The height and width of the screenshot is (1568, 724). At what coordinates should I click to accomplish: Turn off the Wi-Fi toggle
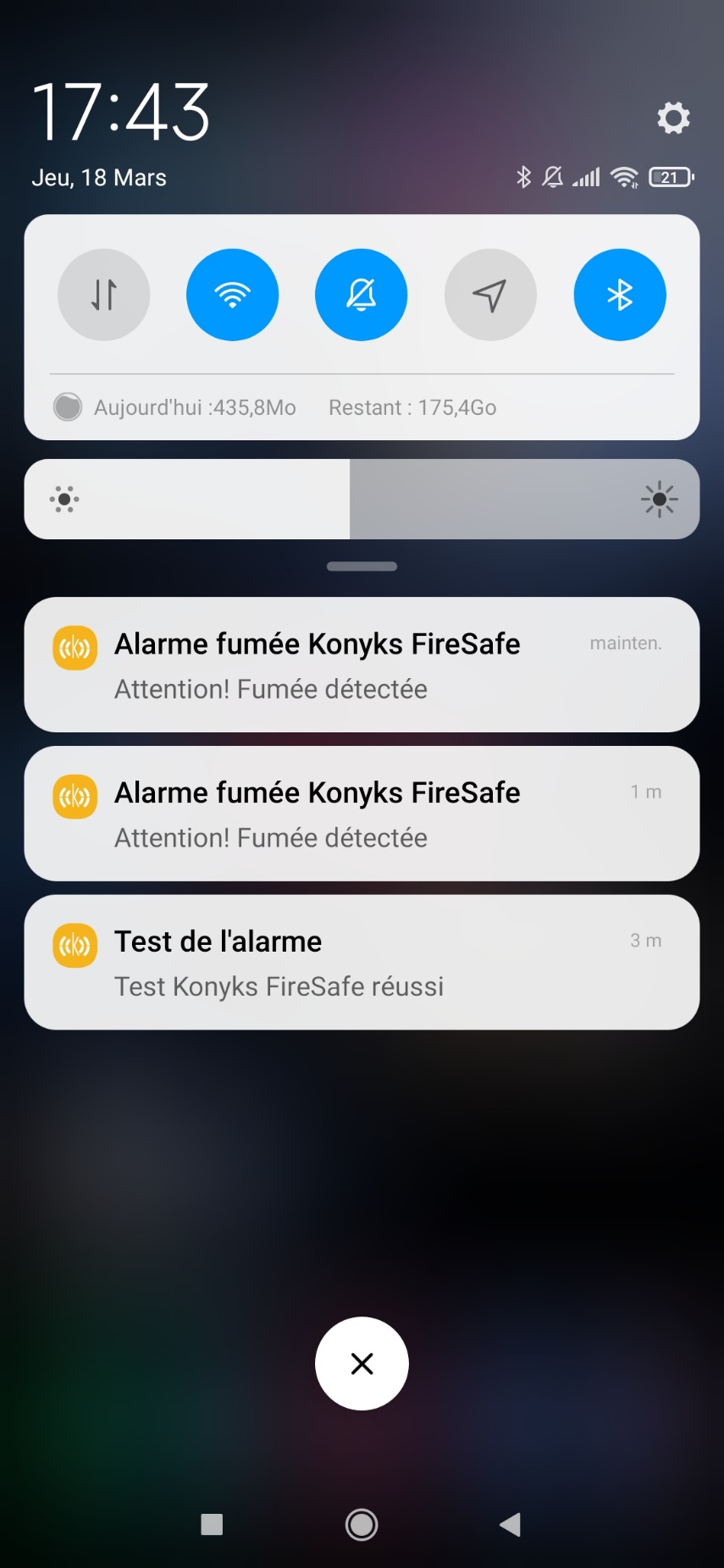(233, 295)
